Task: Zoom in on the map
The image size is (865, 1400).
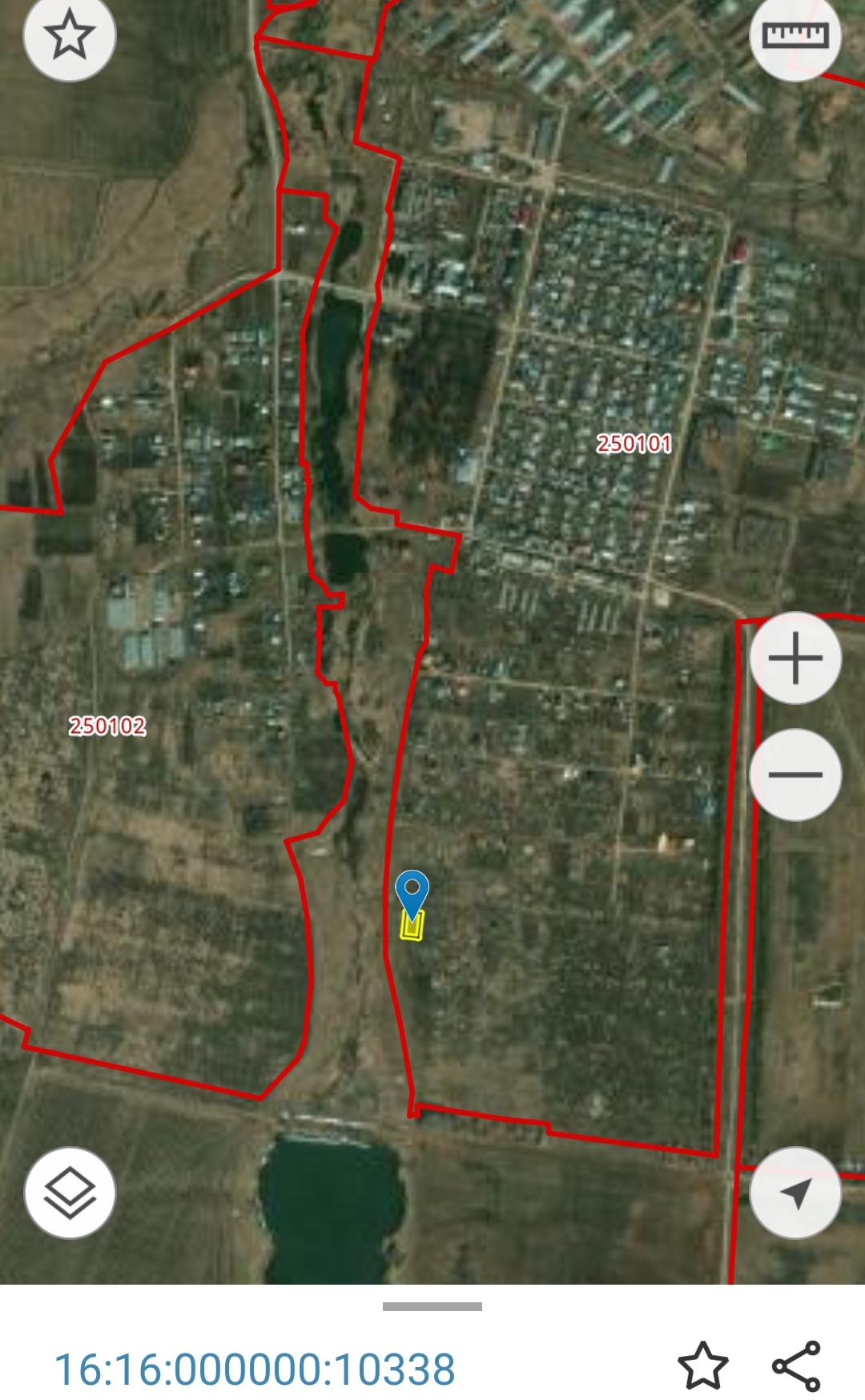Action: 795,658
